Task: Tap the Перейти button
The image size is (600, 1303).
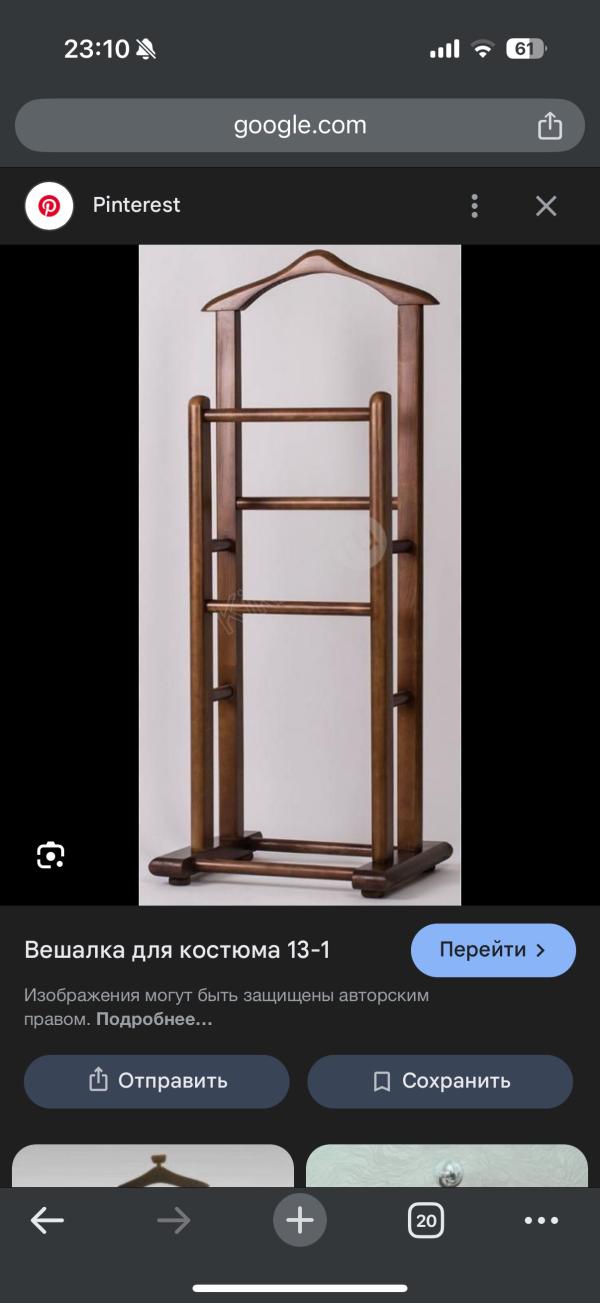Action: (493, 950)
